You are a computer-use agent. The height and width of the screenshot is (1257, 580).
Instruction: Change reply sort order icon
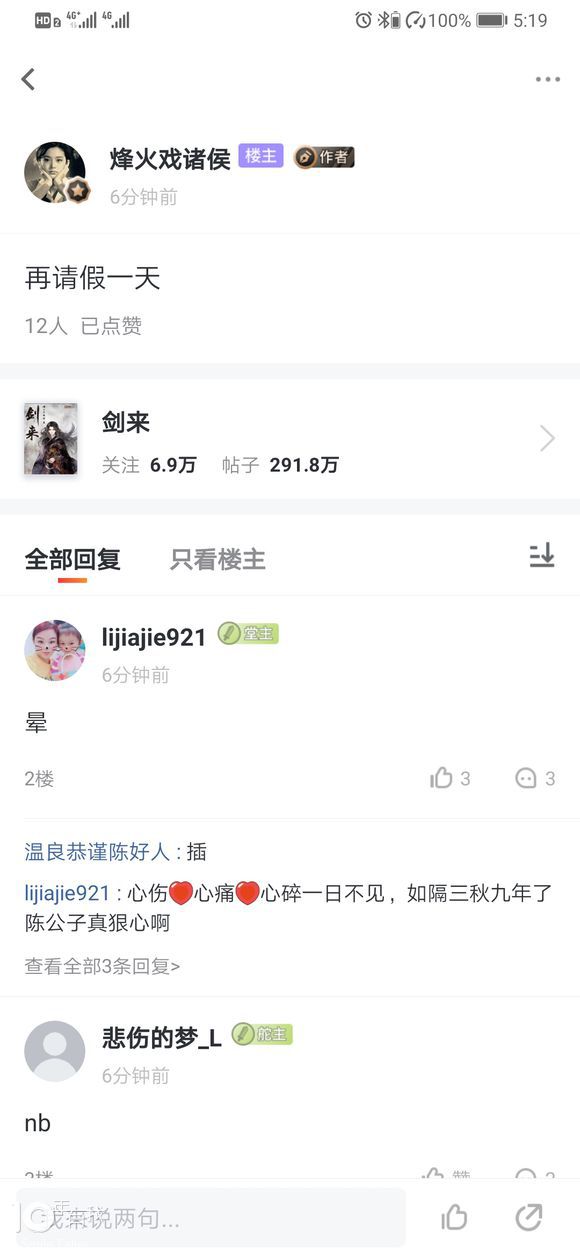pyautogui.click(x=541, y=556)
